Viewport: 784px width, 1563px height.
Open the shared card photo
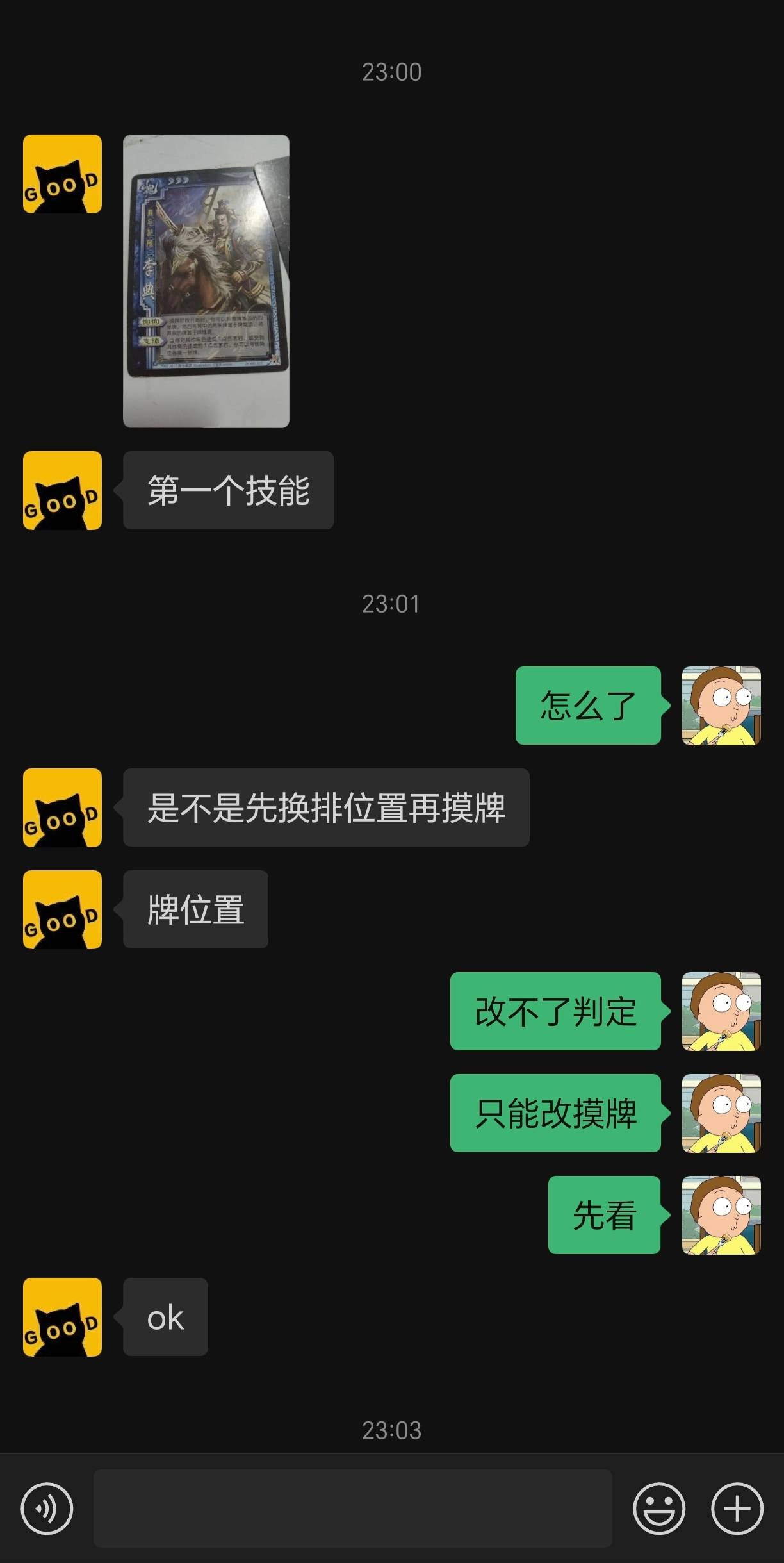206,281
